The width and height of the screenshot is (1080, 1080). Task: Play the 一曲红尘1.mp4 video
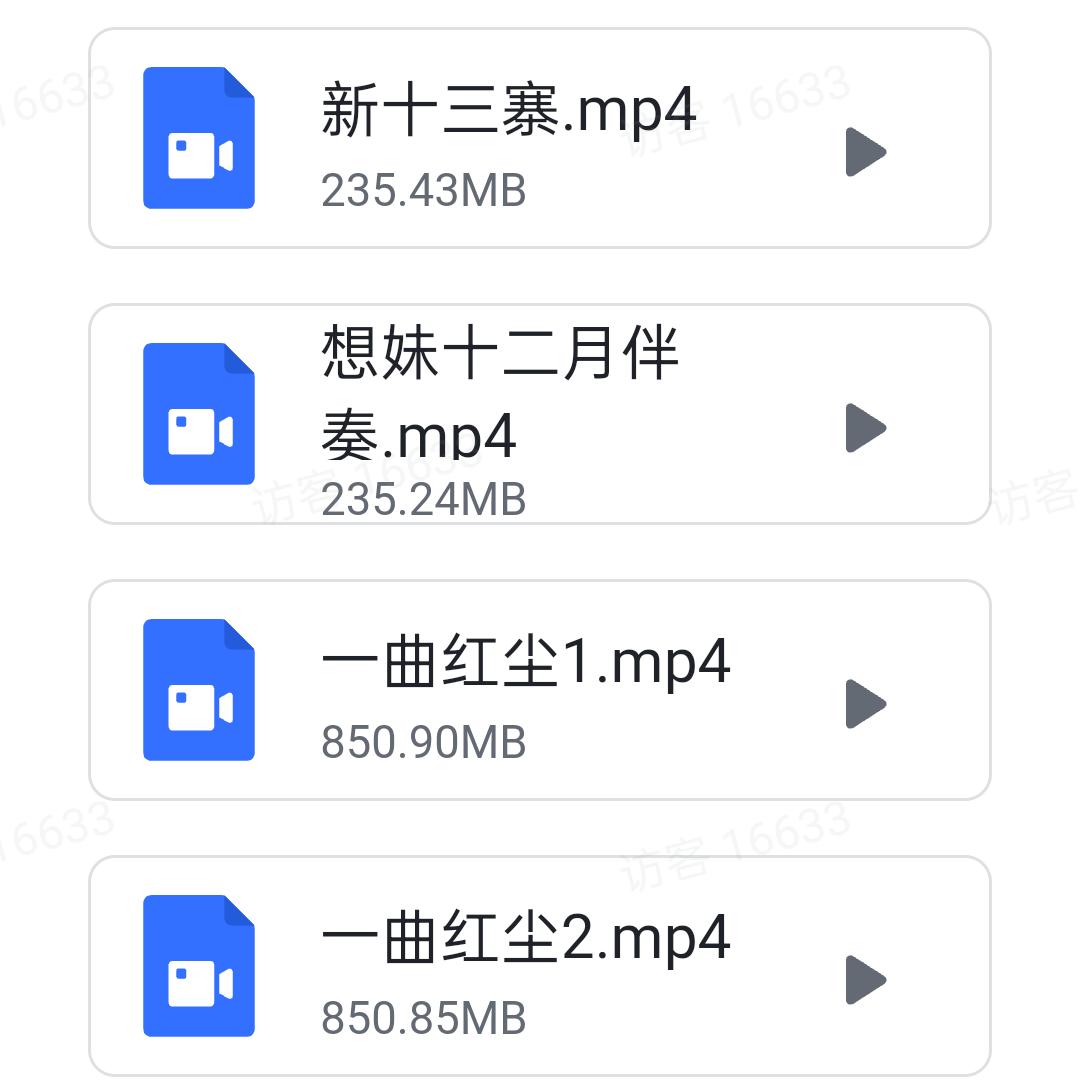(866, 704)
